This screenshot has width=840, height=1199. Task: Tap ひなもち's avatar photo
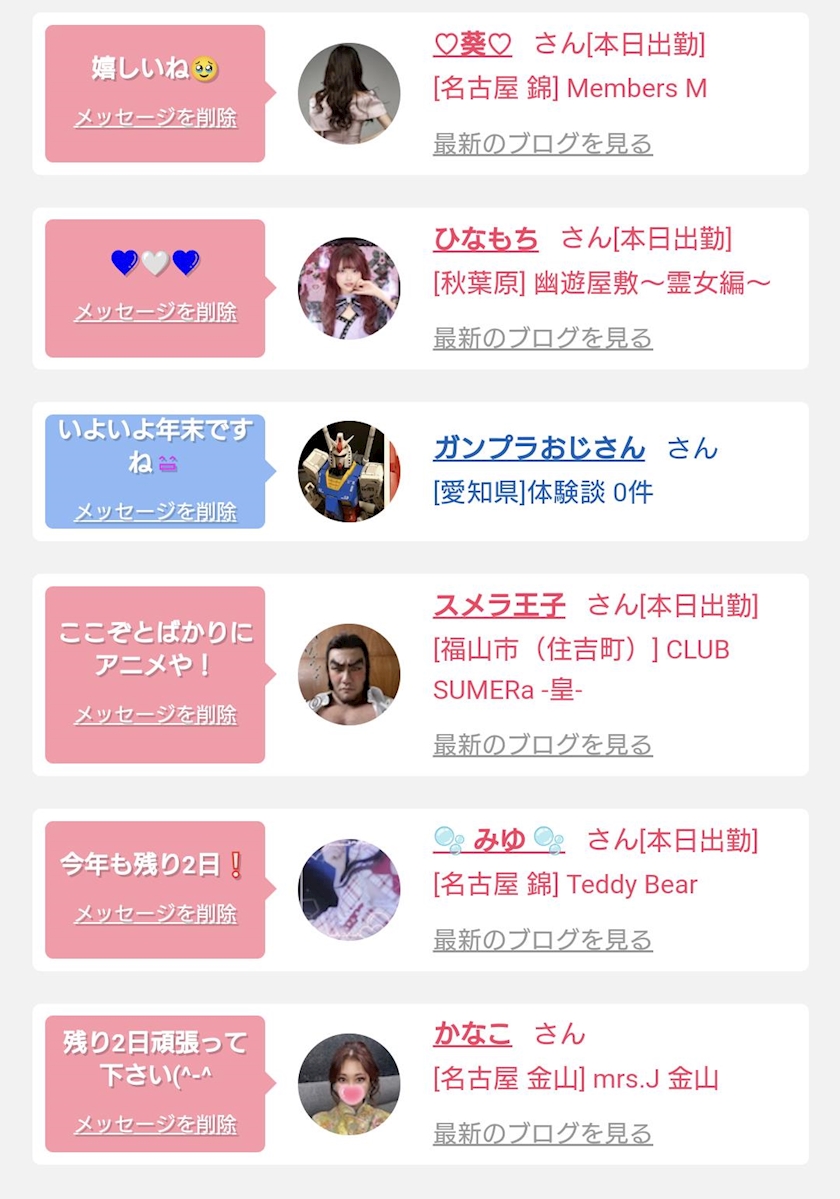(349, 288)
